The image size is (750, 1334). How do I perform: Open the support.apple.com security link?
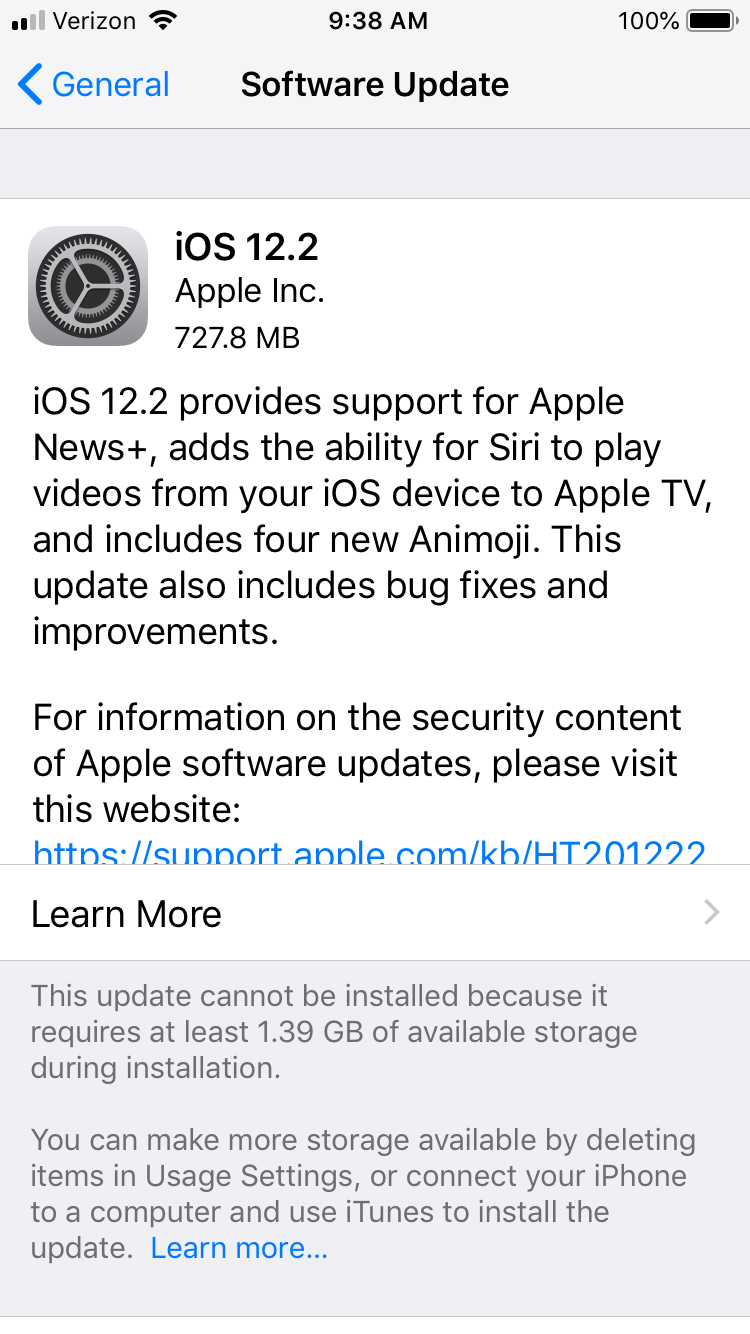click(369, 852)
